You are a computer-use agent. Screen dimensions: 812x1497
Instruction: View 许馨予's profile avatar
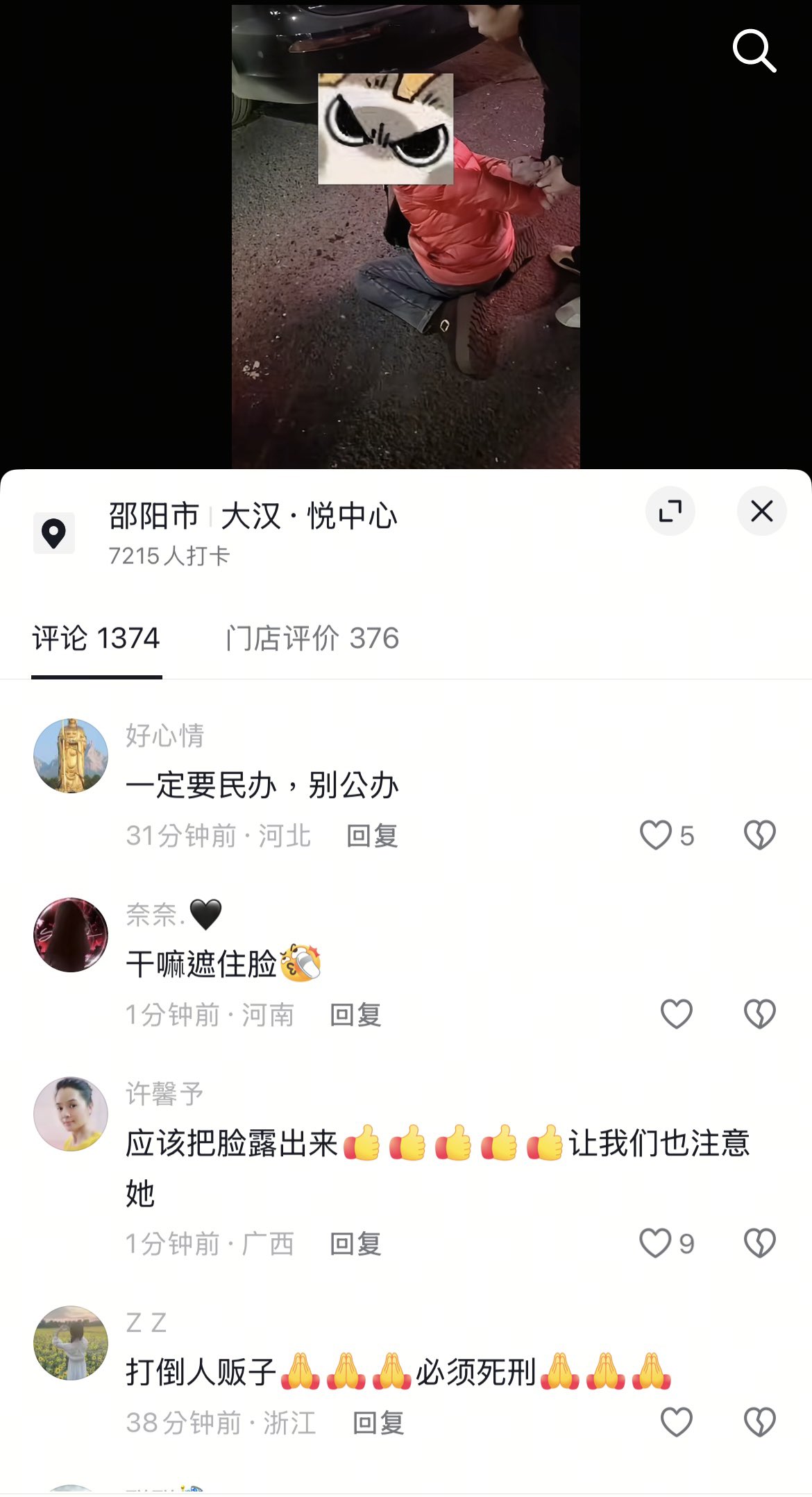pos(71,1114)
